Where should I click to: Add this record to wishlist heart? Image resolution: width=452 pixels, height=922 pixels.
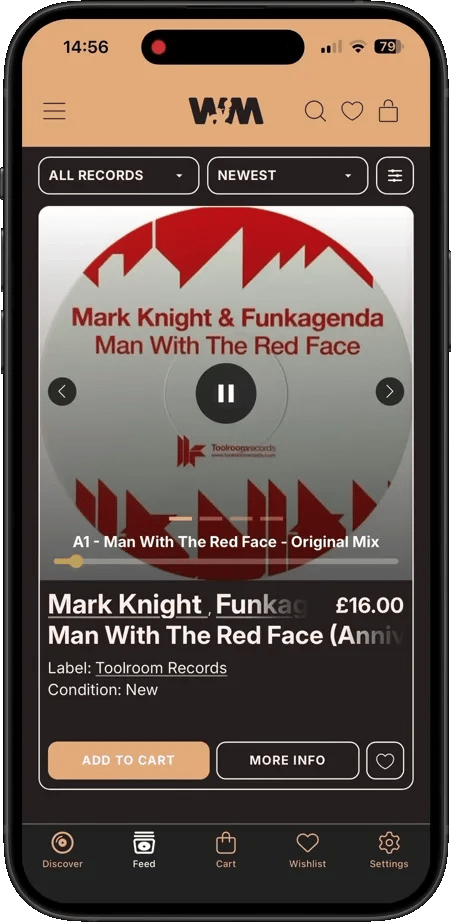pyautogui.click(x=385, y=761)
